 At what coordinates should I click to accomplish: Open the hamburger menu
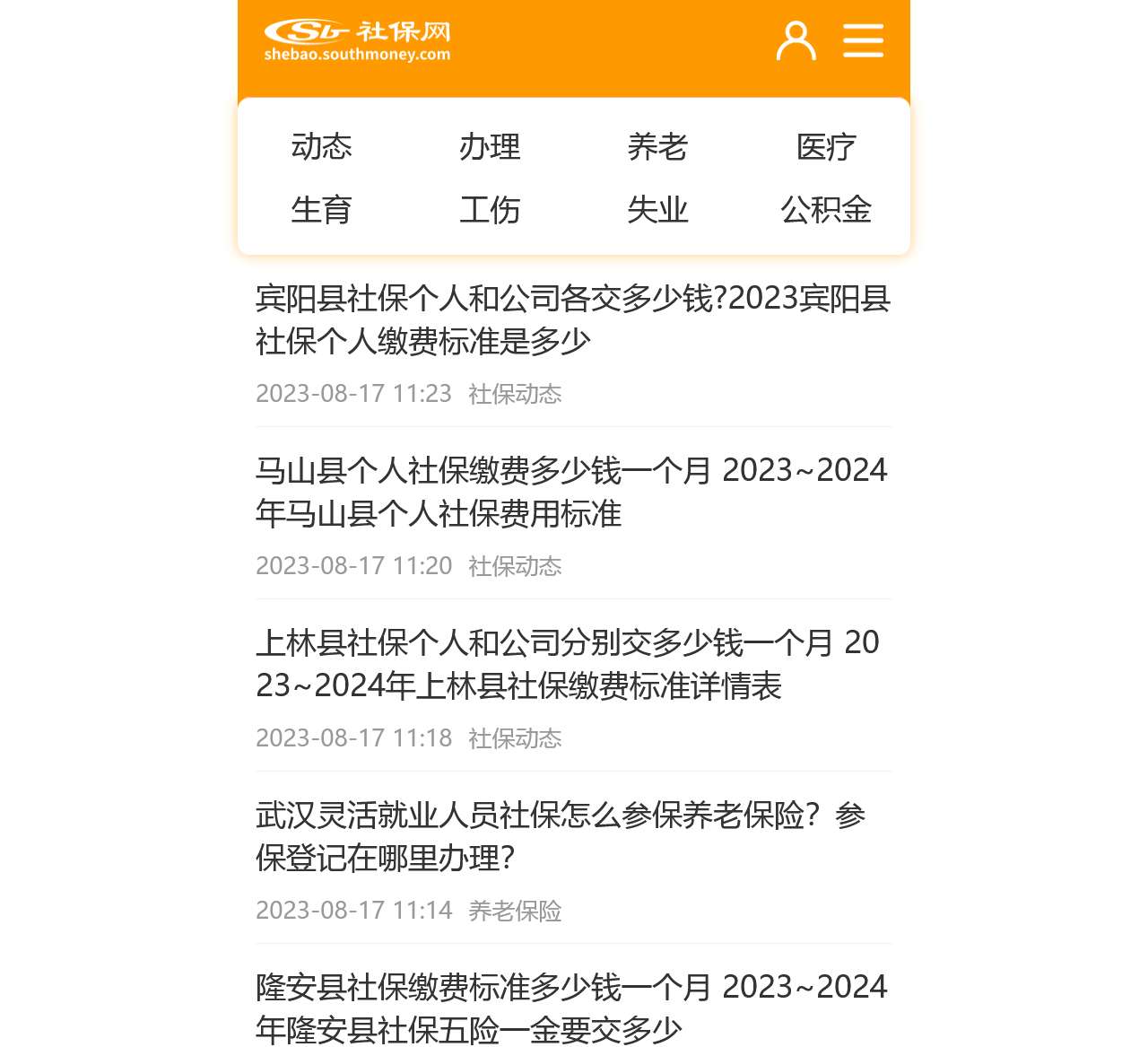863,41
